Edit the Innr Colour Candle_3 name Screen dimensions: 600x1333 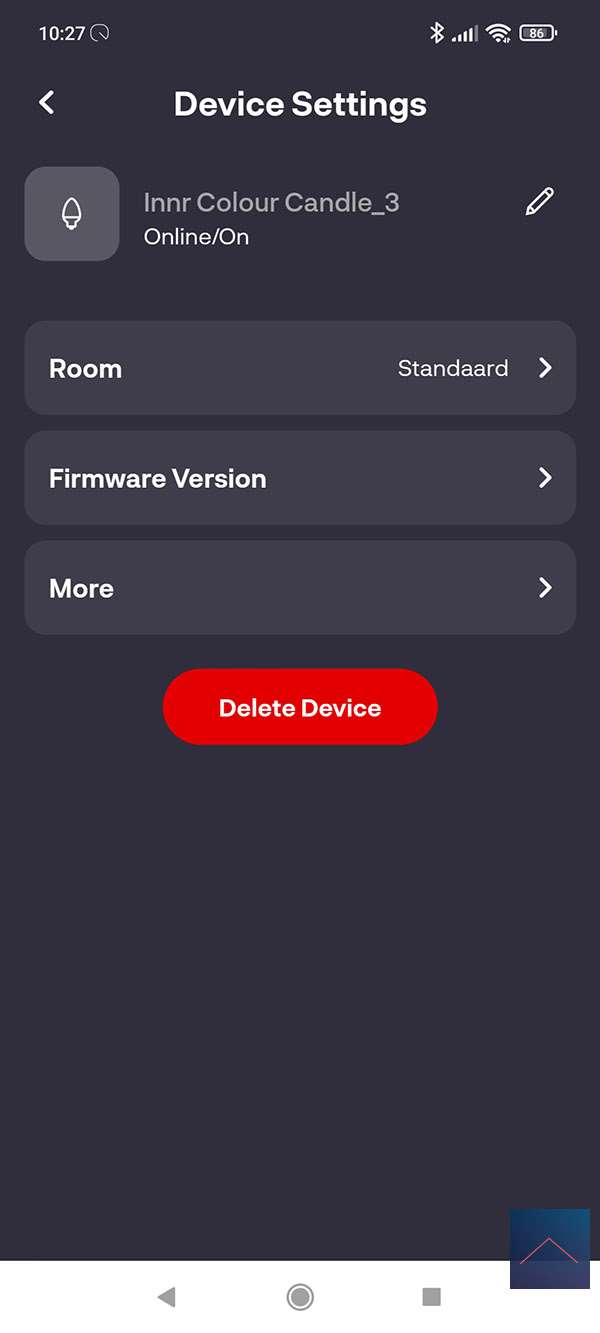539,202
